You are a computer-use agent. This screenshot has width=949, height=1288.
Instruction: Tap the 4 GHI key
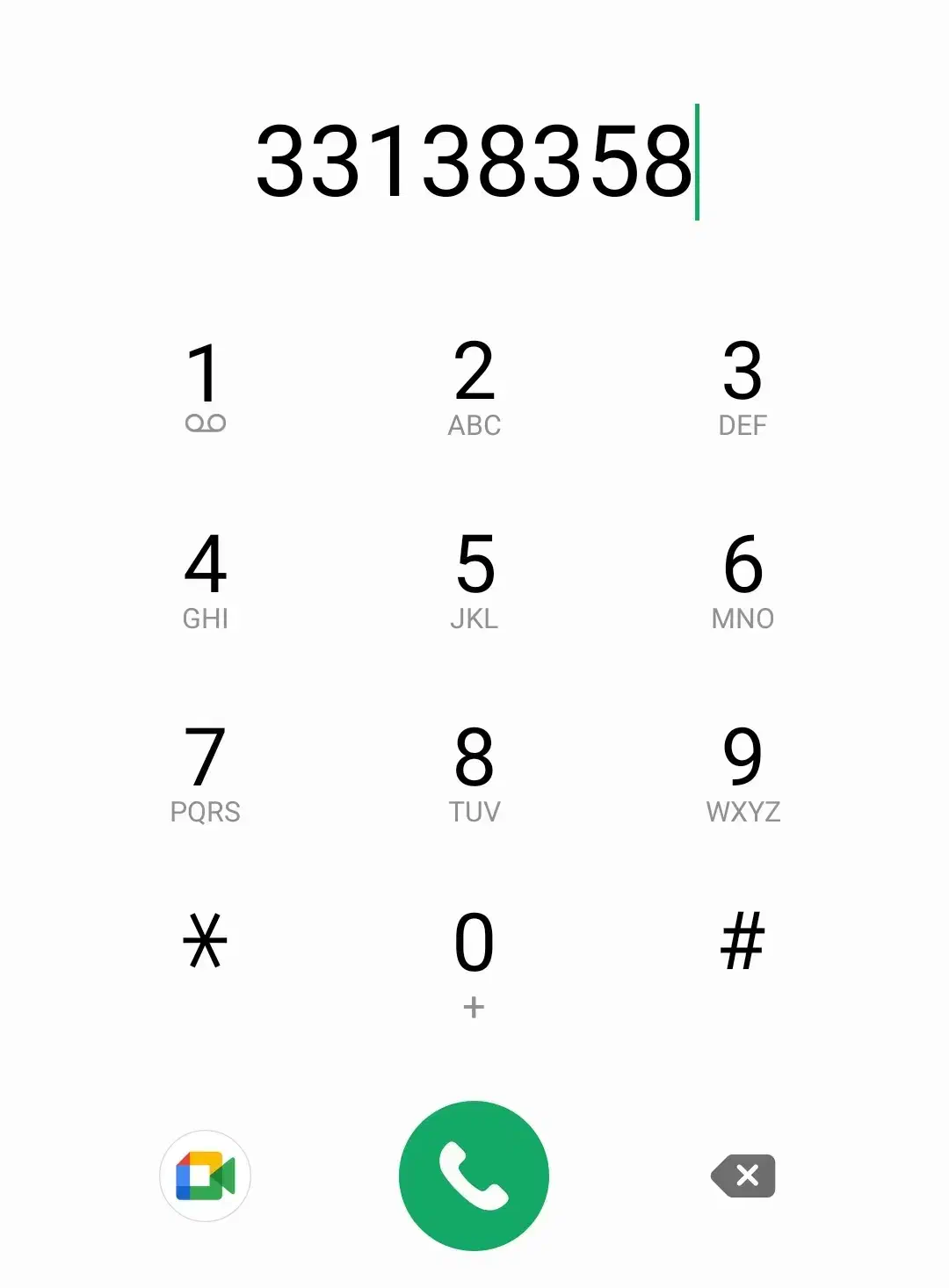(x=205, y=580)
